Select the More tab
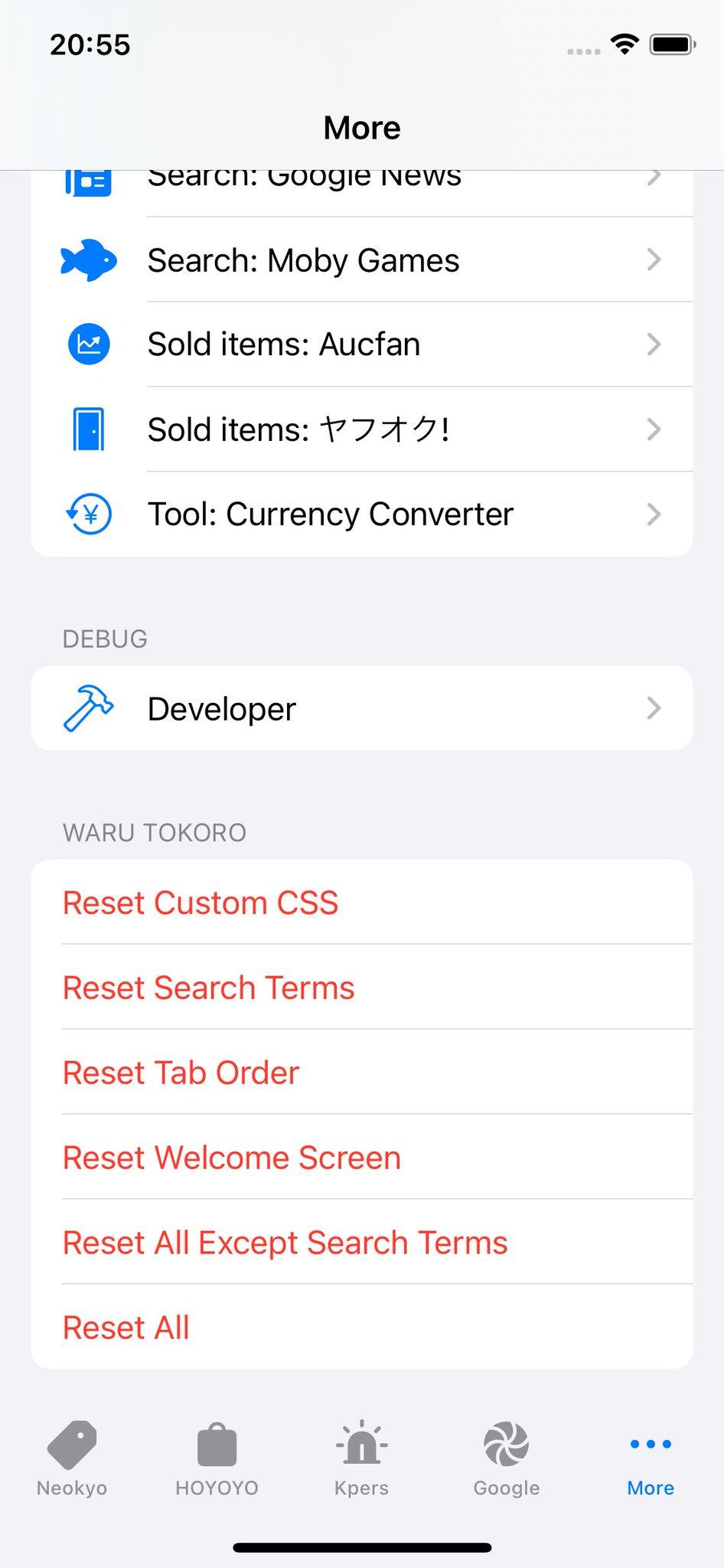This screenshot has width=724, height=1568. pos(651,1459)
